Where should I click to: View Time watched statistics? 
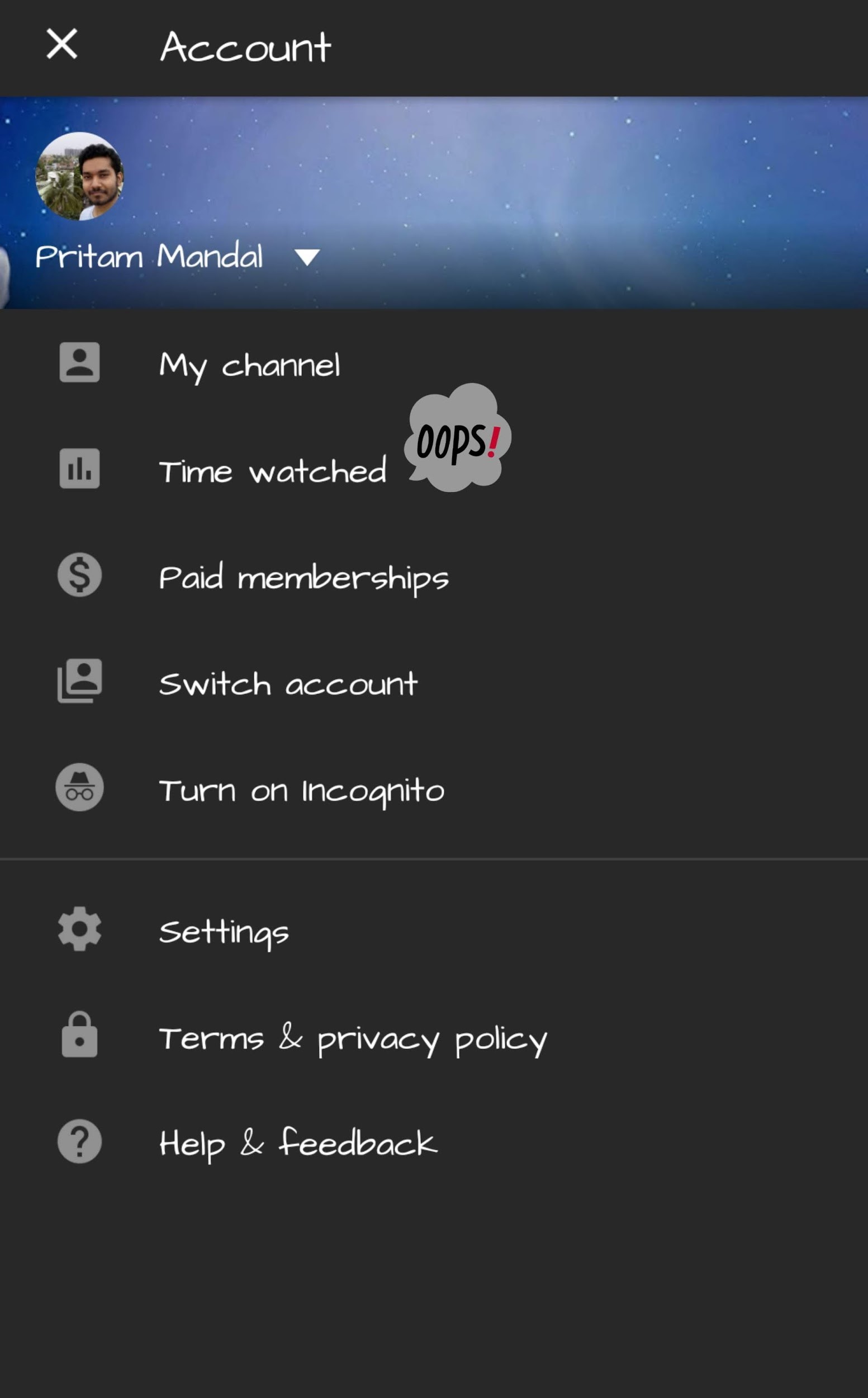point(272,471)
